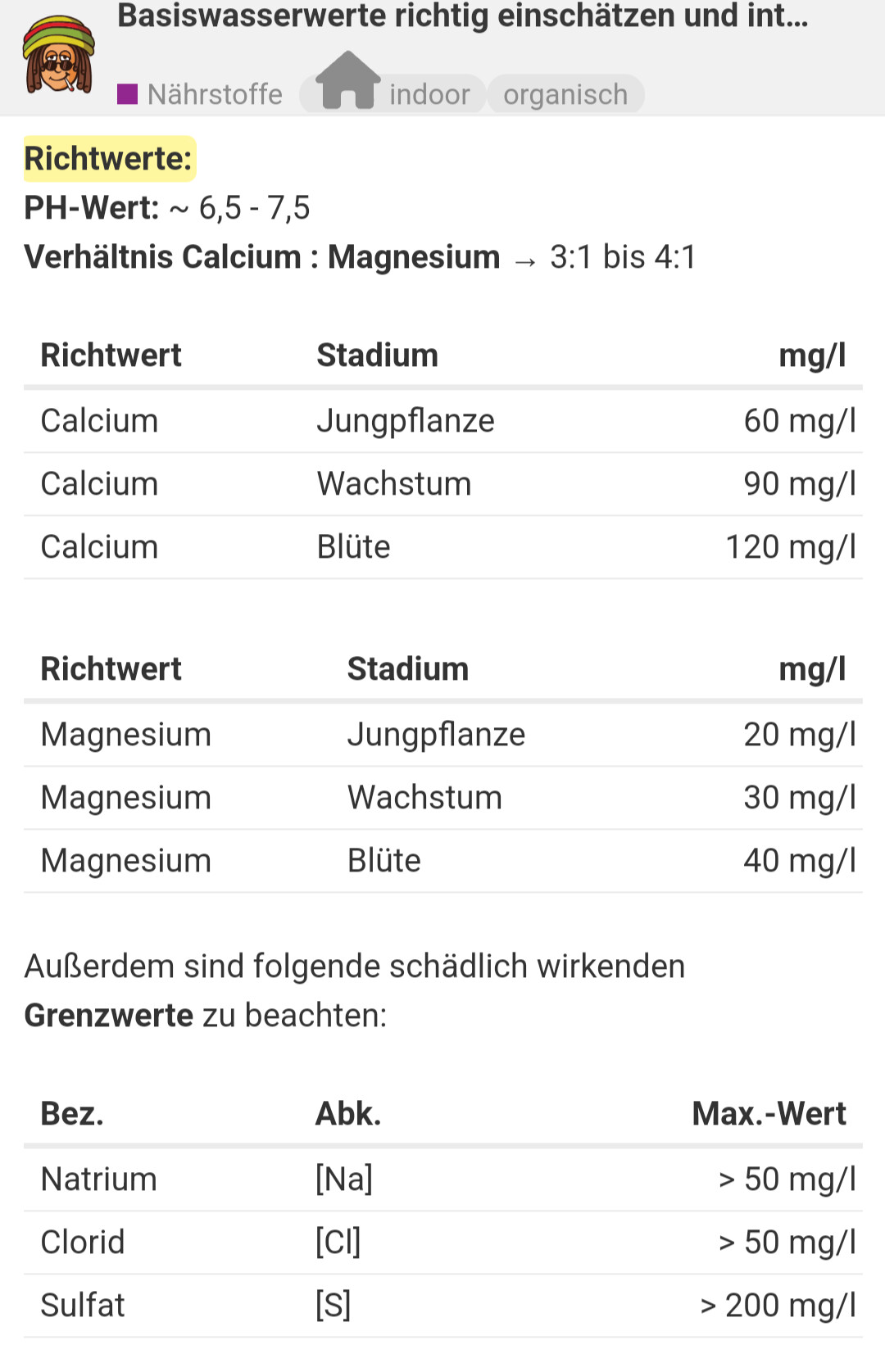Viewport: 885px width, 1372px height.
Task: Show topics tagged organisch
Action: [565, 94]
